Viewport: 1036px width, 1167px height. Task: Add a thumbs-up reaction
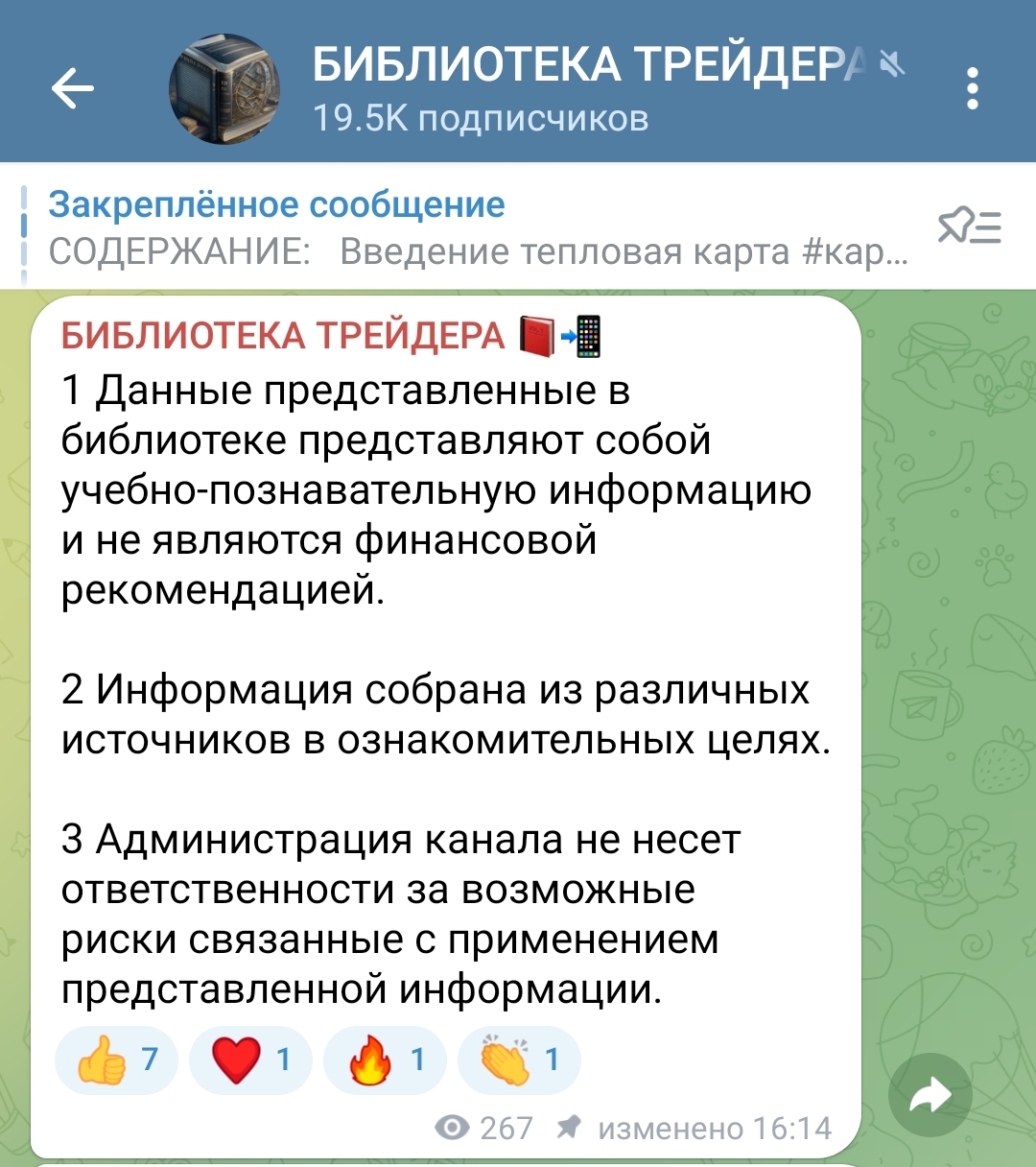[x=116, y=1060]
